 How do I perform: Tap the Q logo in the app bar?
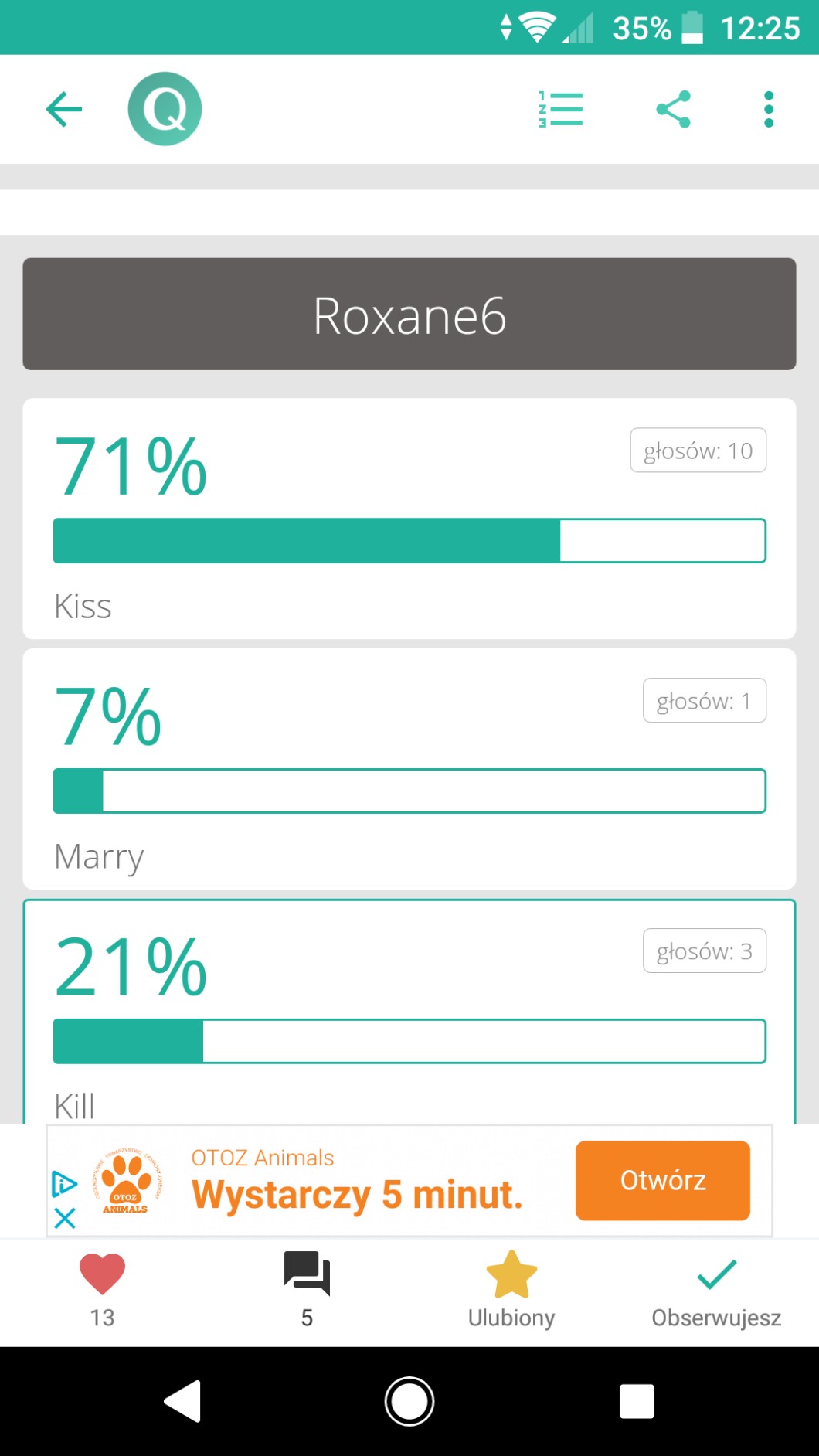click(x=165, y=109)
